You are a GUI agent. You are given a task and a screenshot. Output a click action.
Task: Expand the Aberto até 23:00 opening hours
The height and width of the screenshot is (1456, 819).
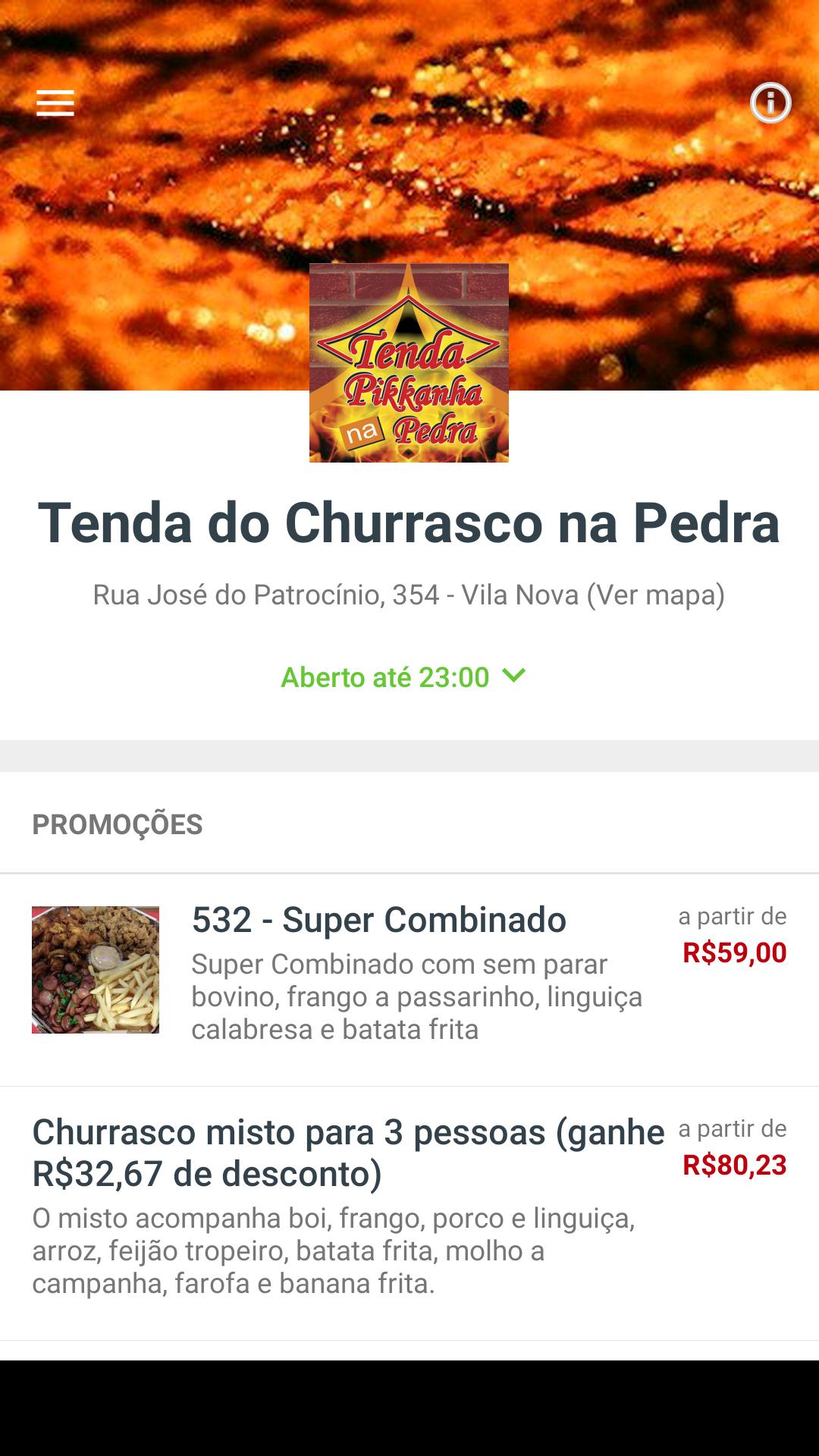point(403,676)
